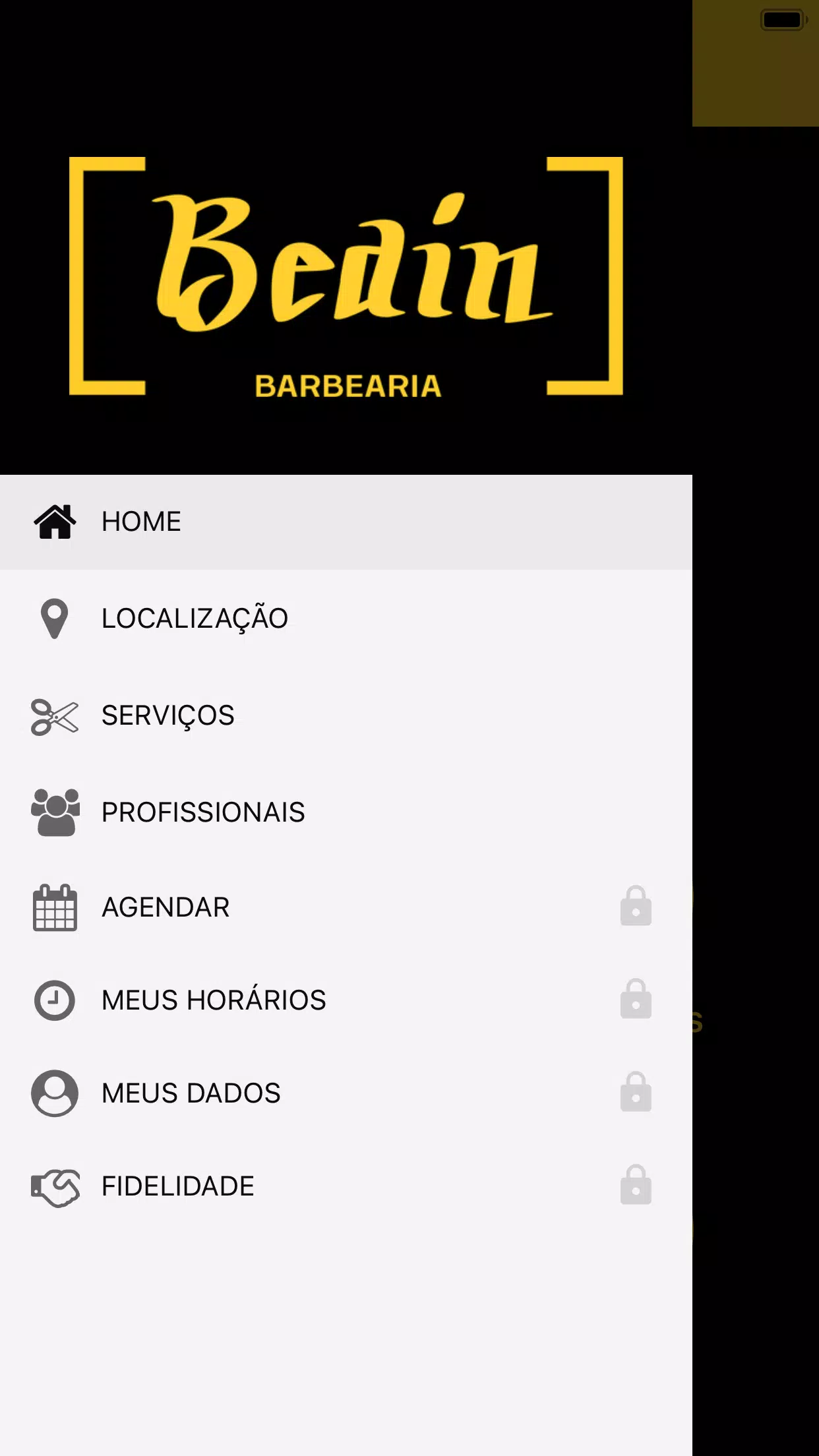Go to the Home screen
Viewport: 819px width, 1456px height.
[x=141, y=522]
